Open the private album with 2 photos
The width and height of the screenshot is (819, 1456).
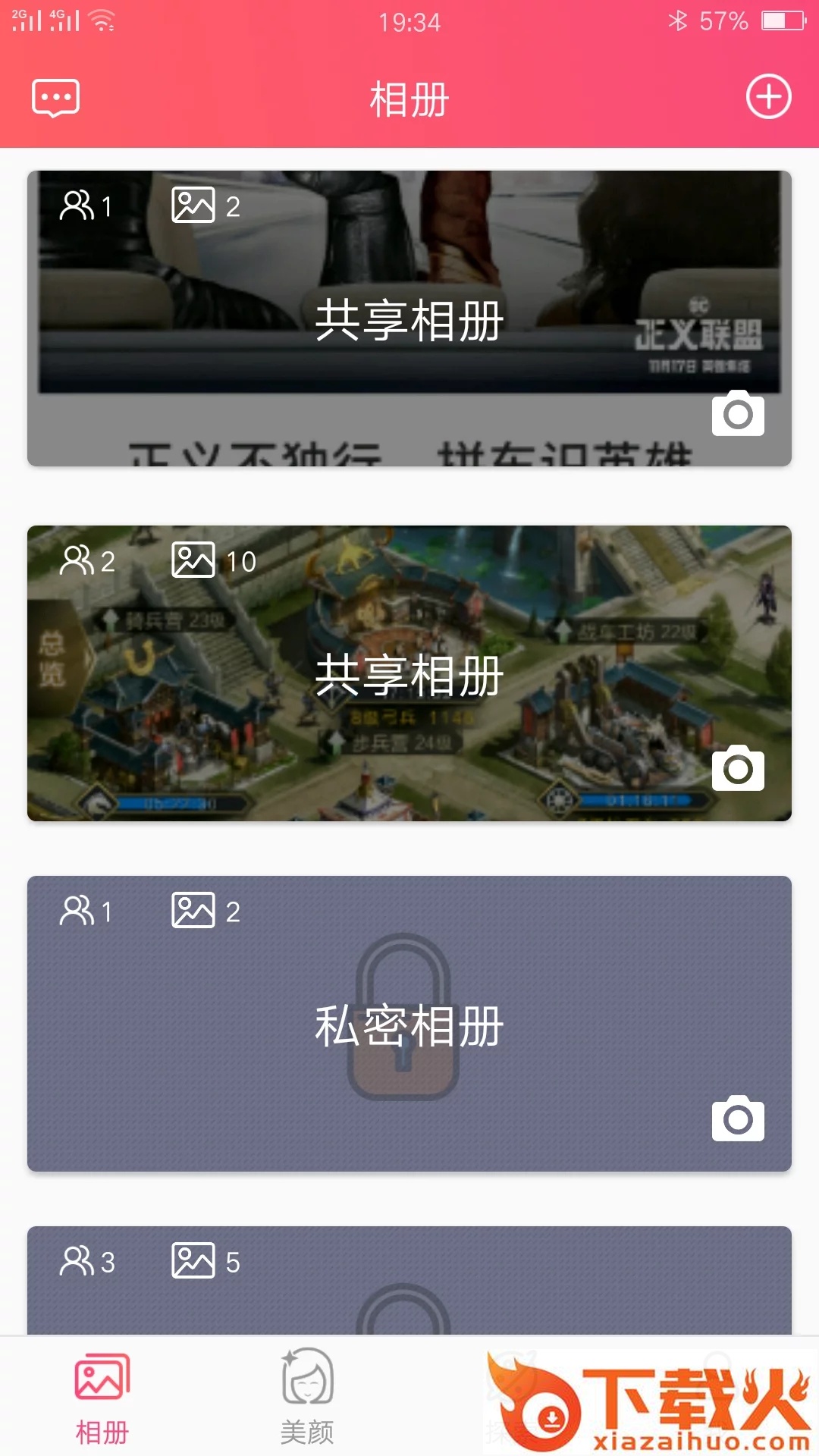(x=409, y=1024)
